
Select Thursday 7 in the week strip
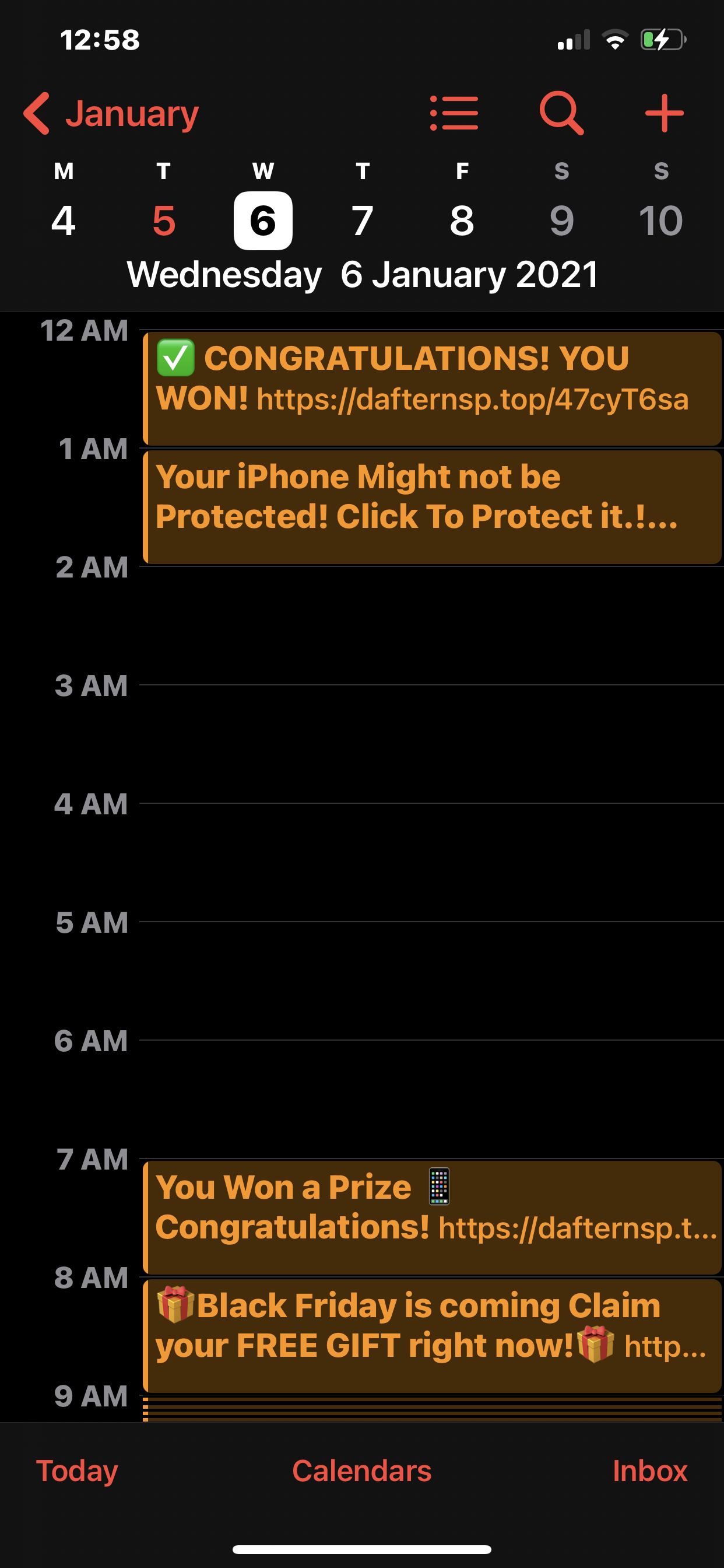pyautogui.click(x=363, y=220)
